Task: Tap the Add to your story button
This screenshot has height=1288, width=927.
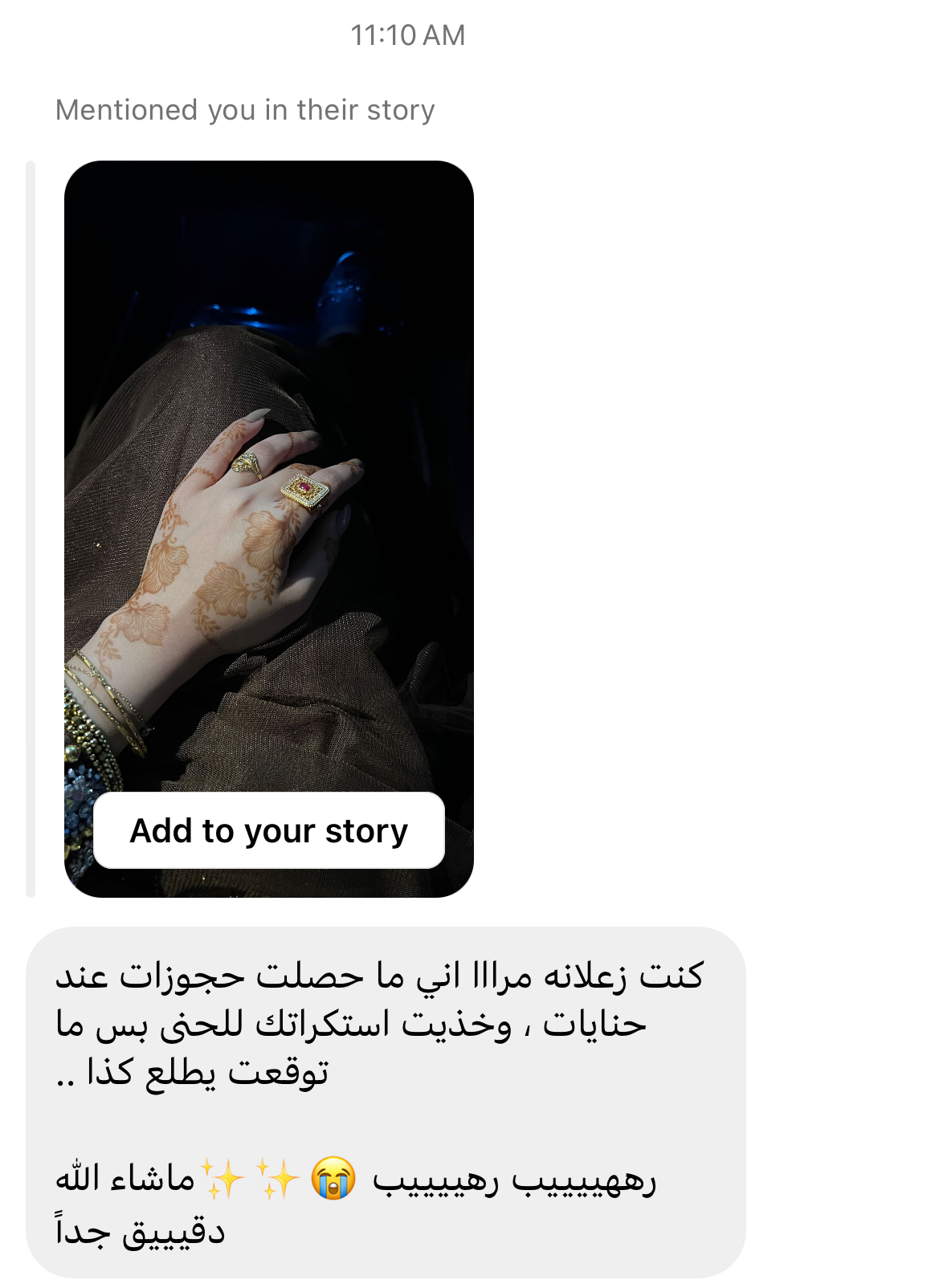Action: coord(269,830)
